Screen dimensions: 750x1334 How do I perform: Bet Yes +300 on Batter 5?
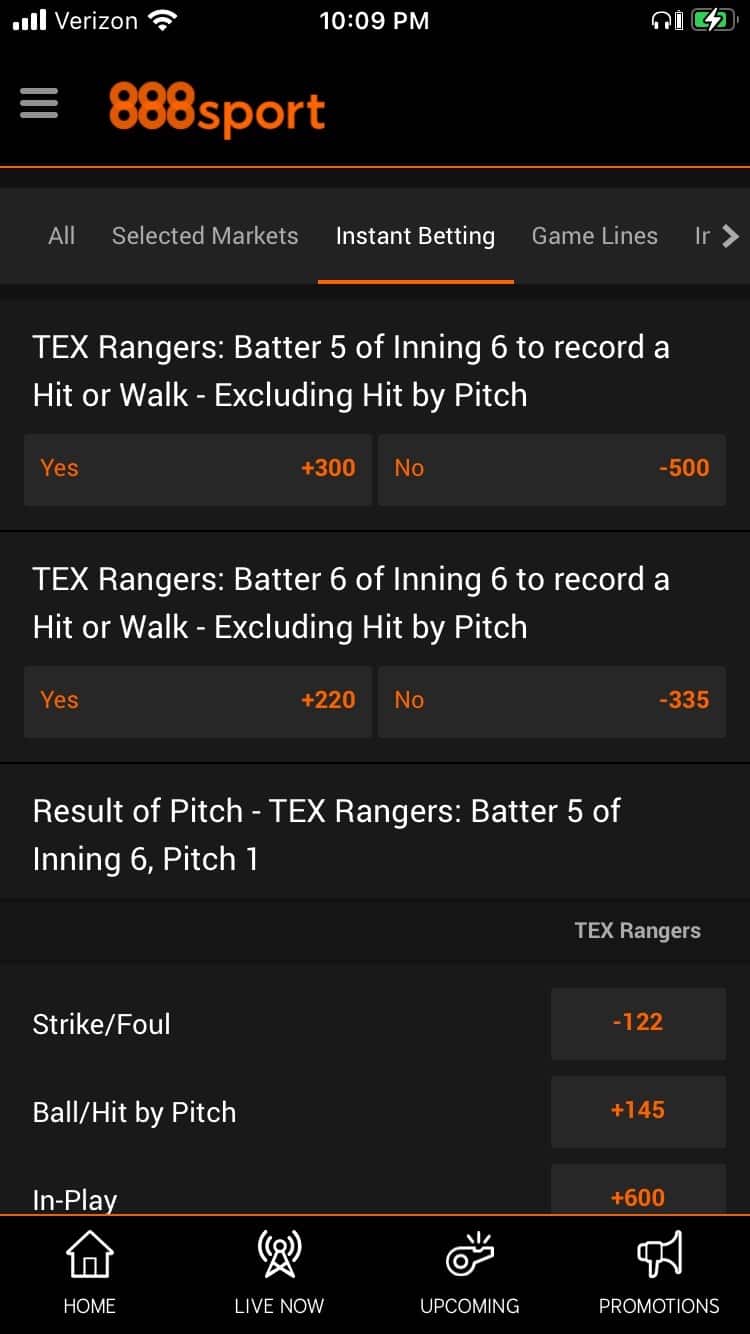click(198, 468)
